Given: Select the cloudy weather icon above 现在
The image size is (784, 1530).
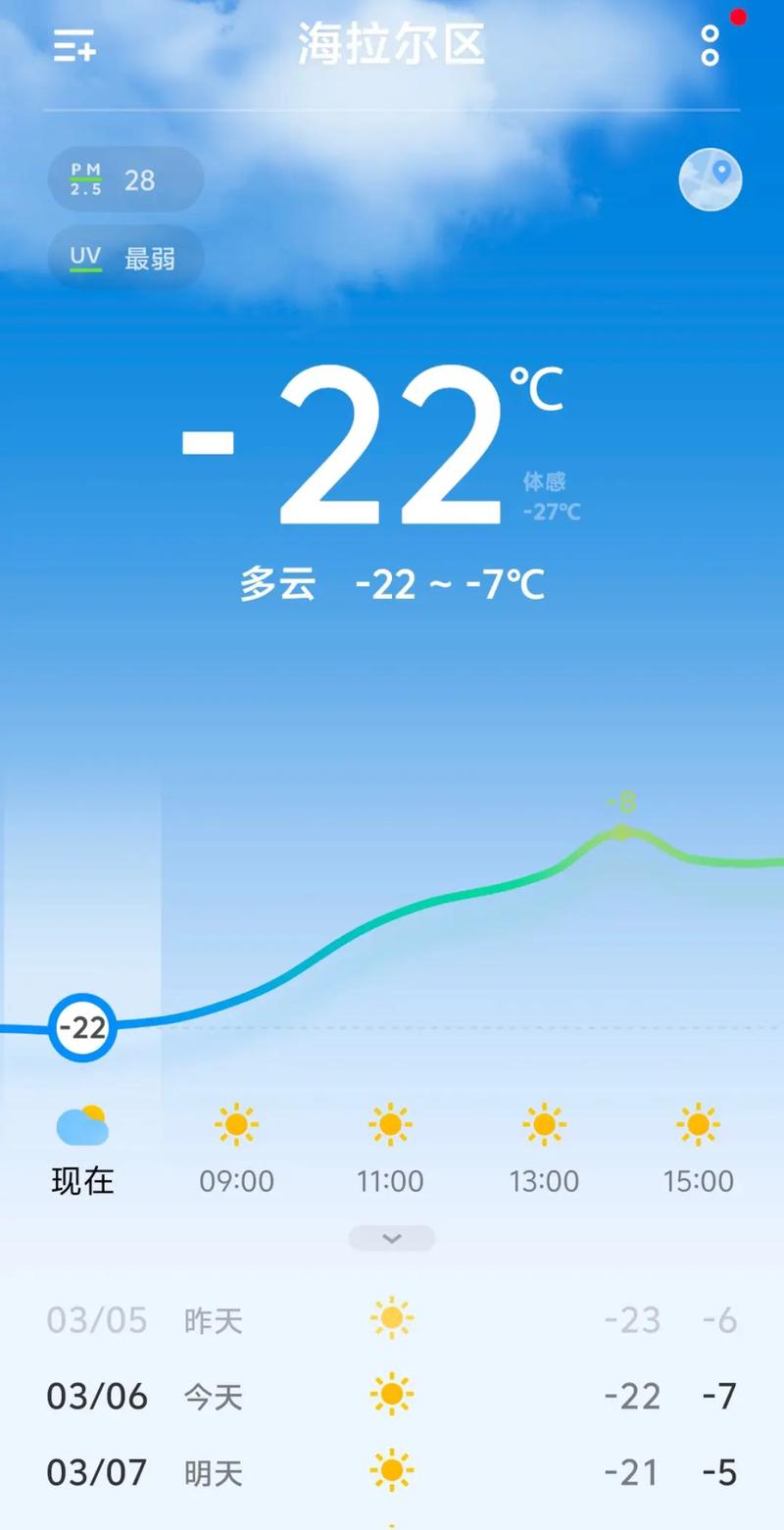Looking at the screenshot, I should [x=82, y=1125].
